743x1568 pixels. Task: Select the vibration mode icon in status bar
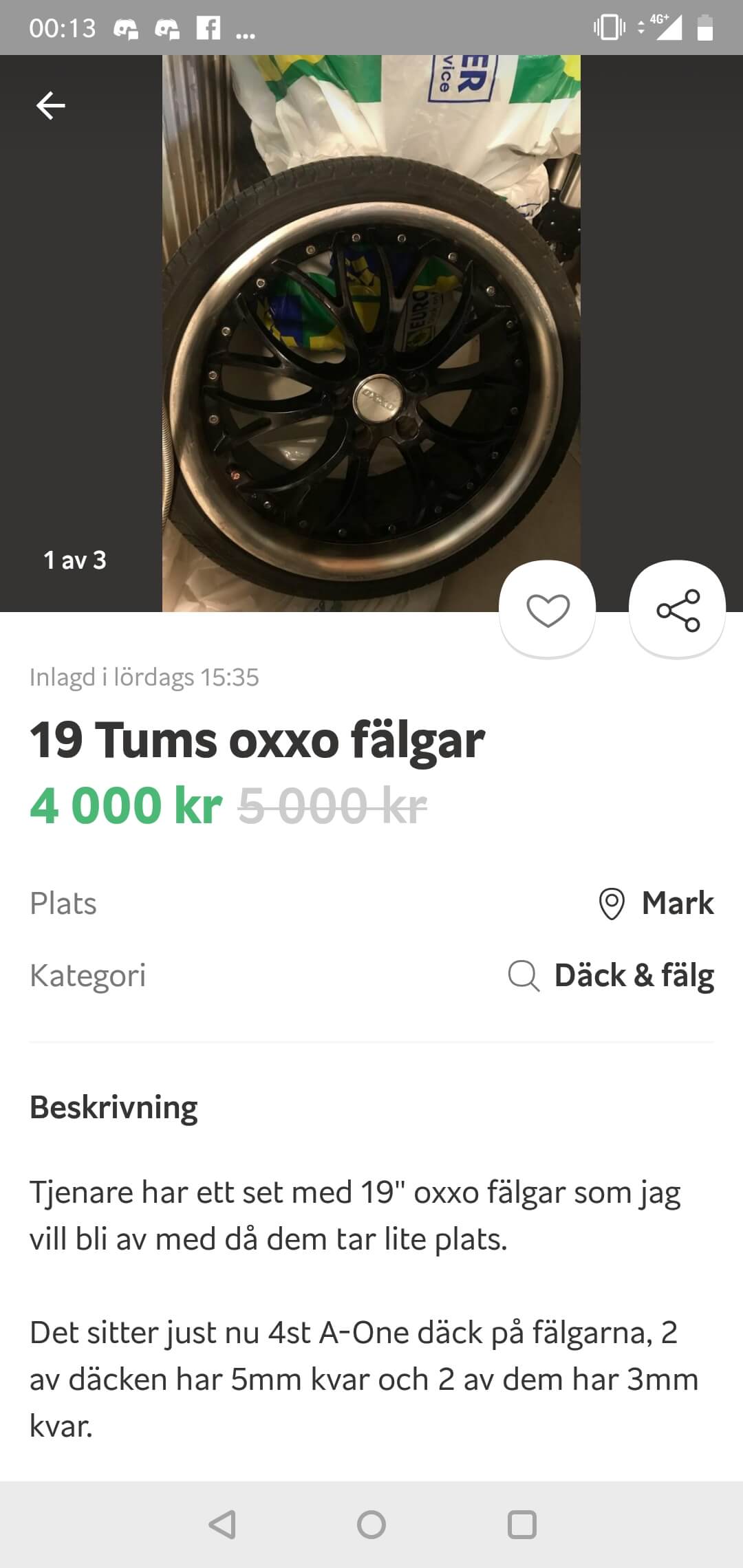(x=610, y=28)
